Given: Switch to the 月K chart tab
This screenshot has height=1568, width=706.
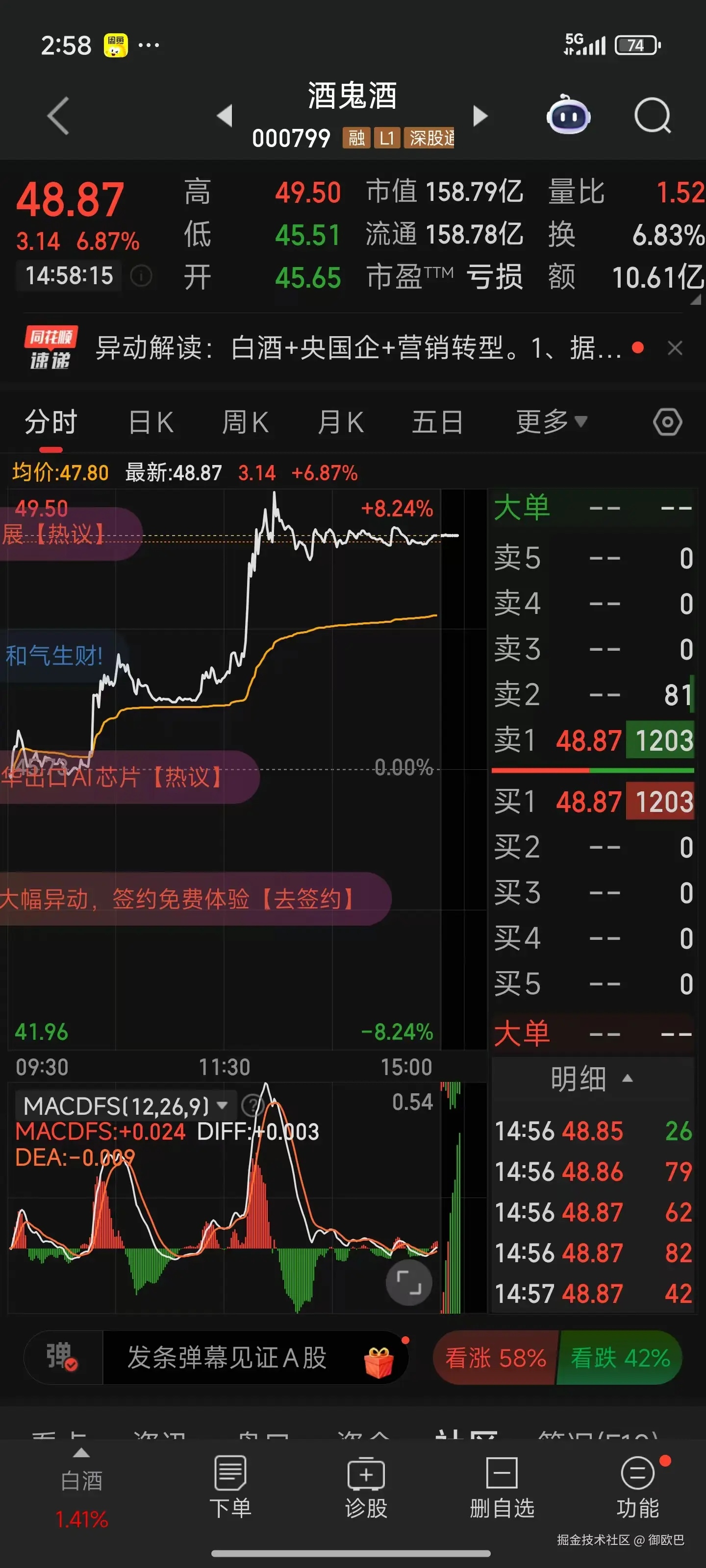Looking at the screenshot, I should pyautogui.click(x=341, y=422).
